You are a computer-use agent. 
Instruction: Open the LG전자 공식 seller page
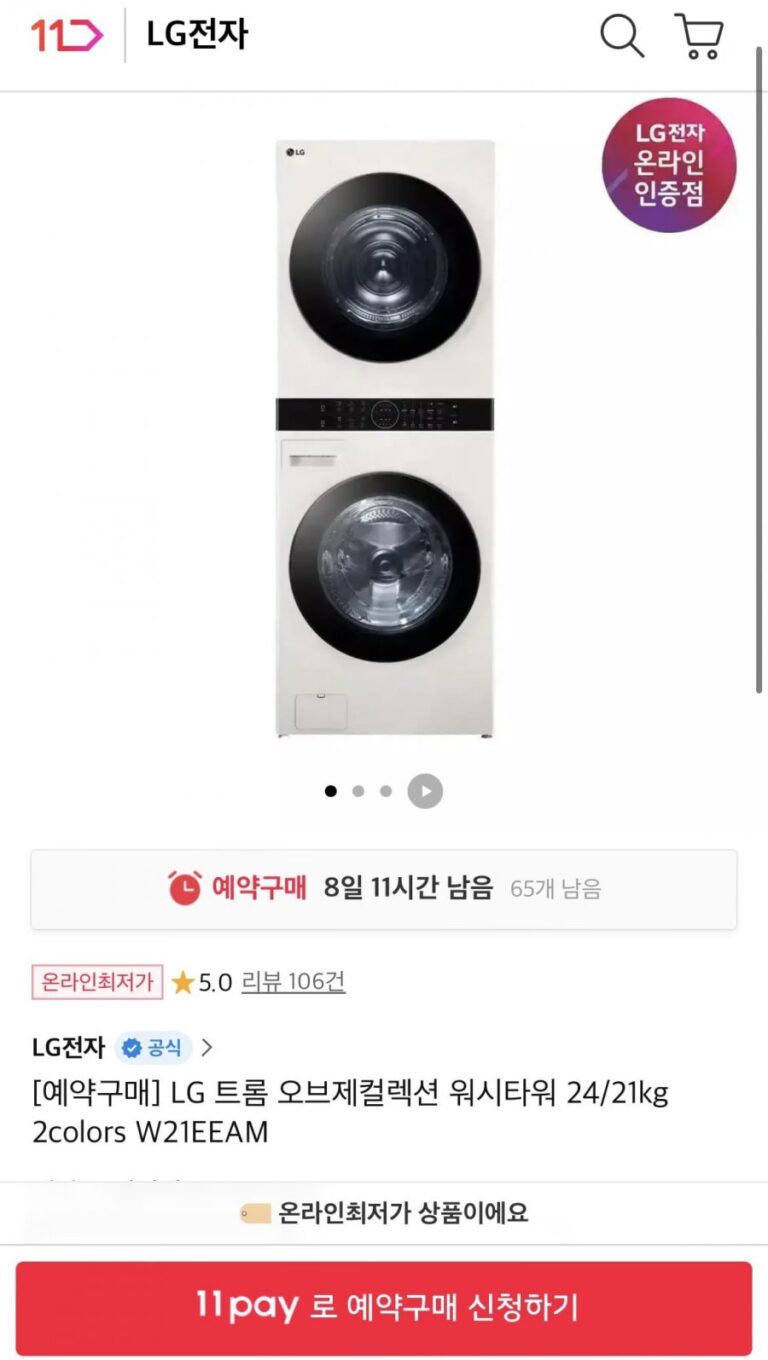coord(122,1047)
